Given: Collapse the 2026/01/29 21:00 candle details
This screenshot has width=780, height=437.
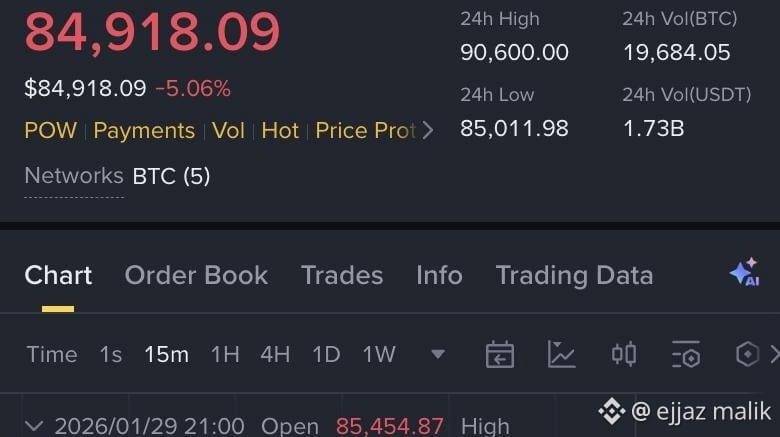Looking at the screenshot, I should pyautogui.click(x=34, y=426).
